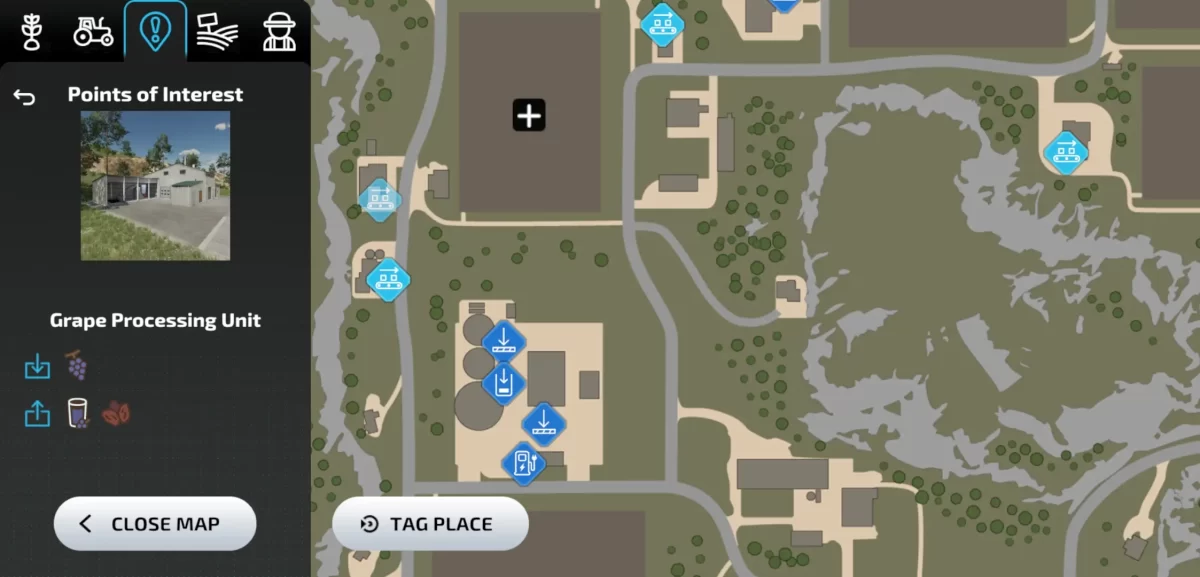Viewport: 1200px width, 577px height.
Task: Select the electric charging station marker
Action: point(523,463)
